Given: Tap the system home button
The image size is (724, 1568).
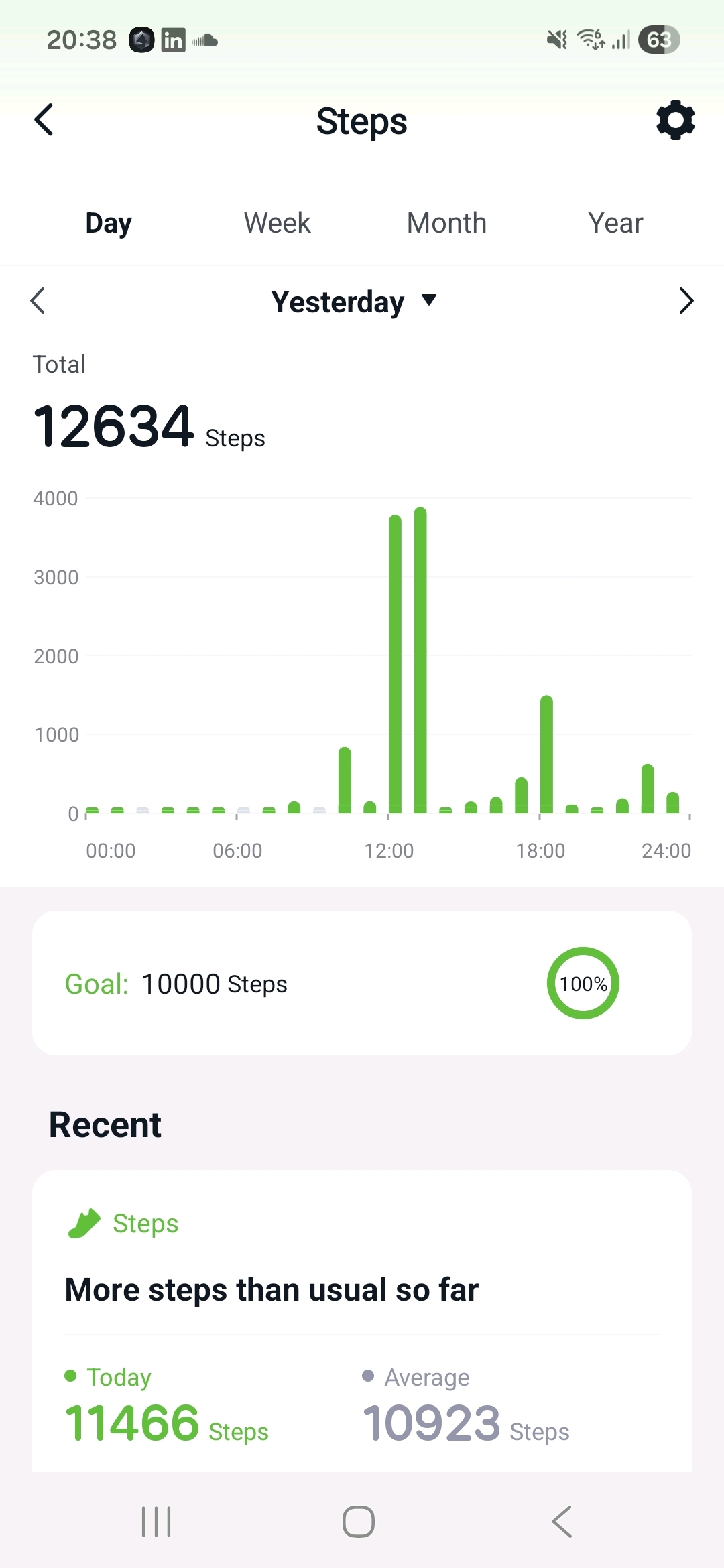Looking at the screenshot, I should point(359,1521).
